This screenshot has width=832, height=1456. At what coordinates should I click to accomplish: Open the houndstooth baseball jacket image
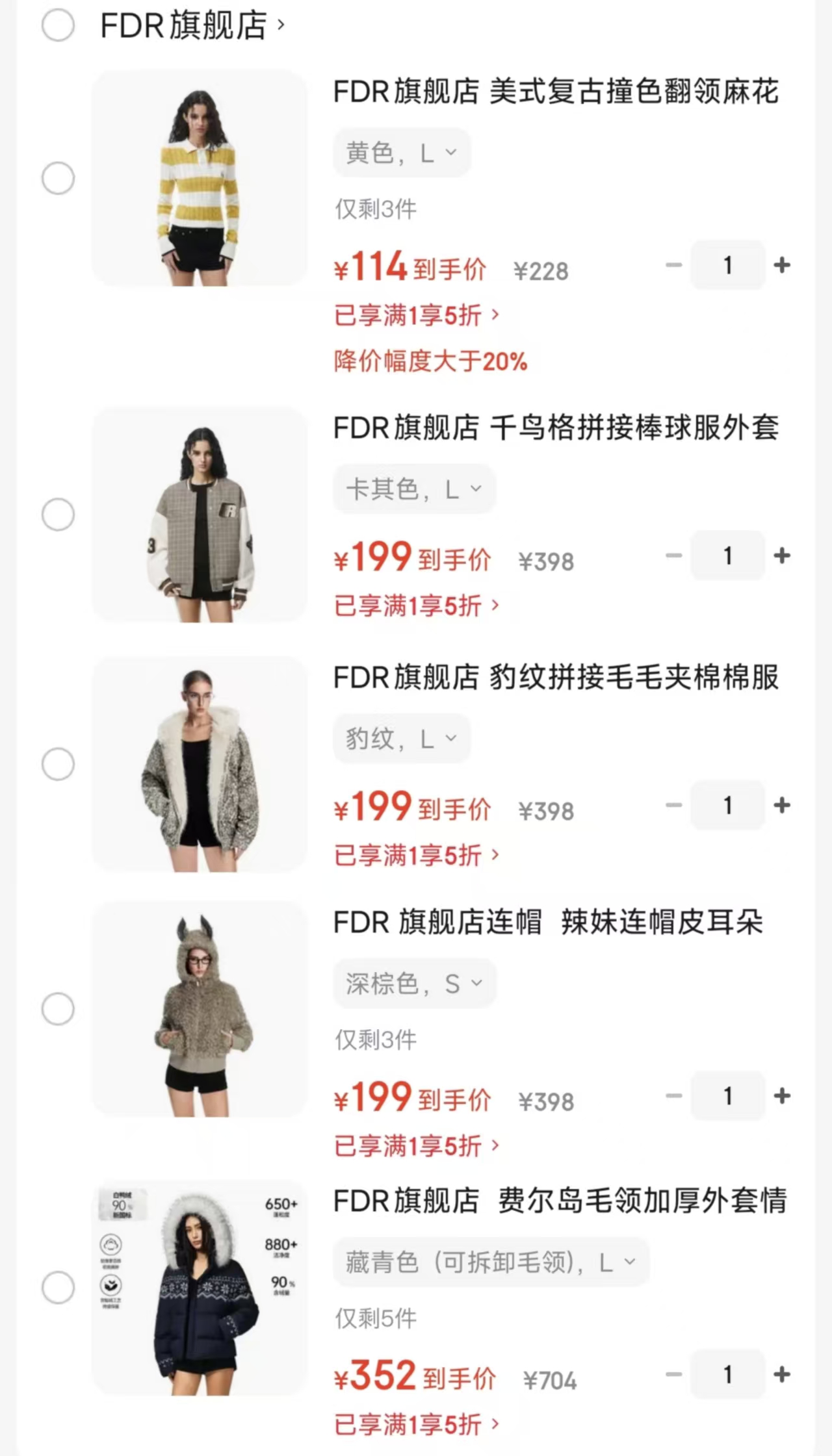[199, 515]
